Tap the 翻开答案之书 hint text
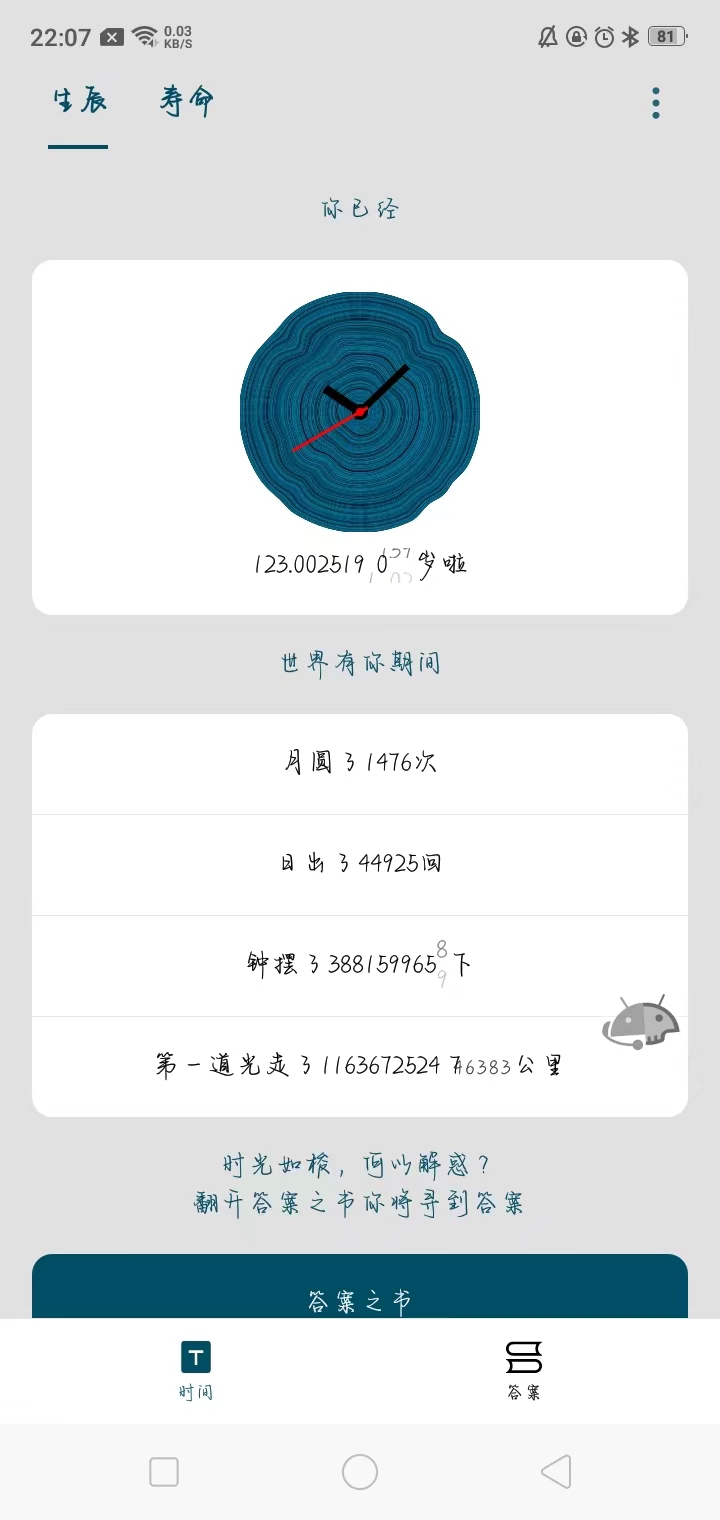 pyautogui.click(x=360, y=1203)
